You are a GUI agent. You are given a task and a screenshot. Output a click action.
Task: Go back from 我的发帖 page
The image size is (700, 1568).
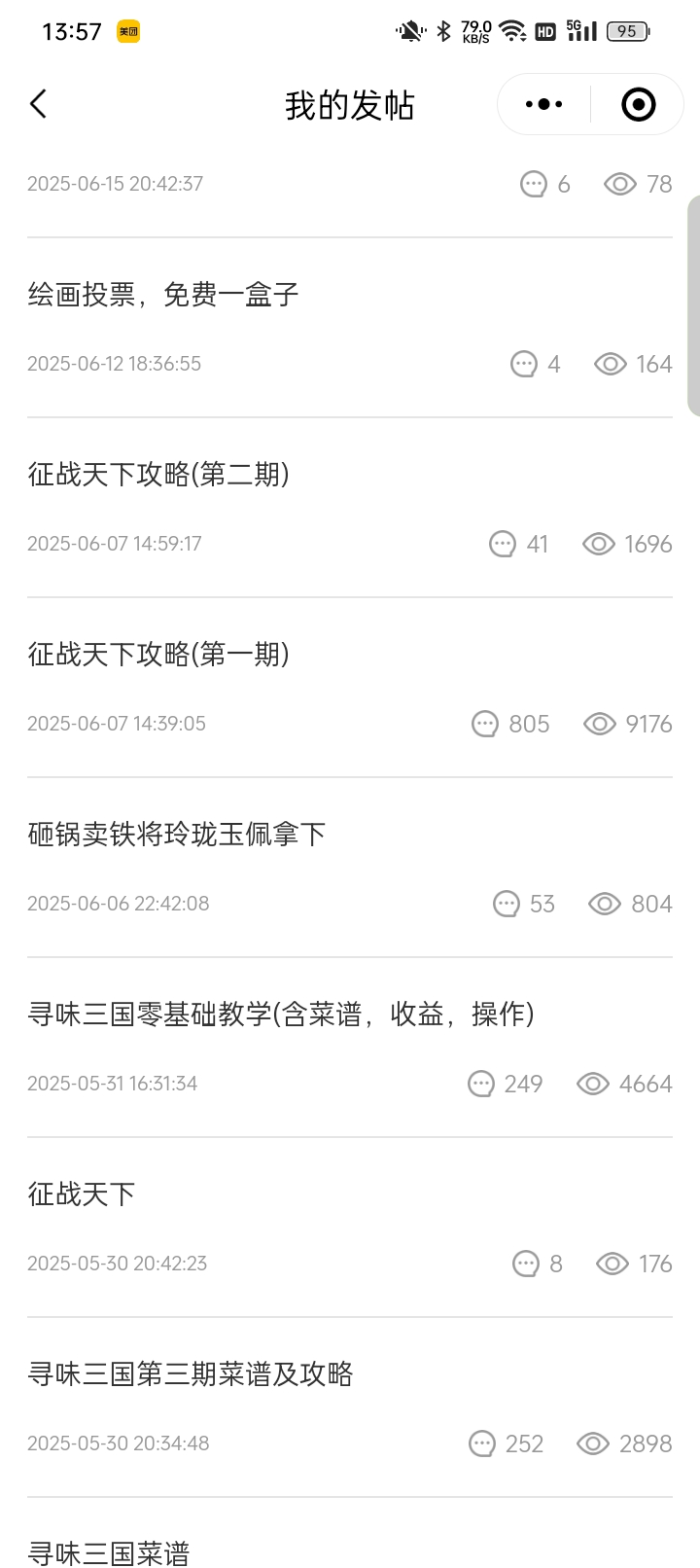[x=39, y=104]
